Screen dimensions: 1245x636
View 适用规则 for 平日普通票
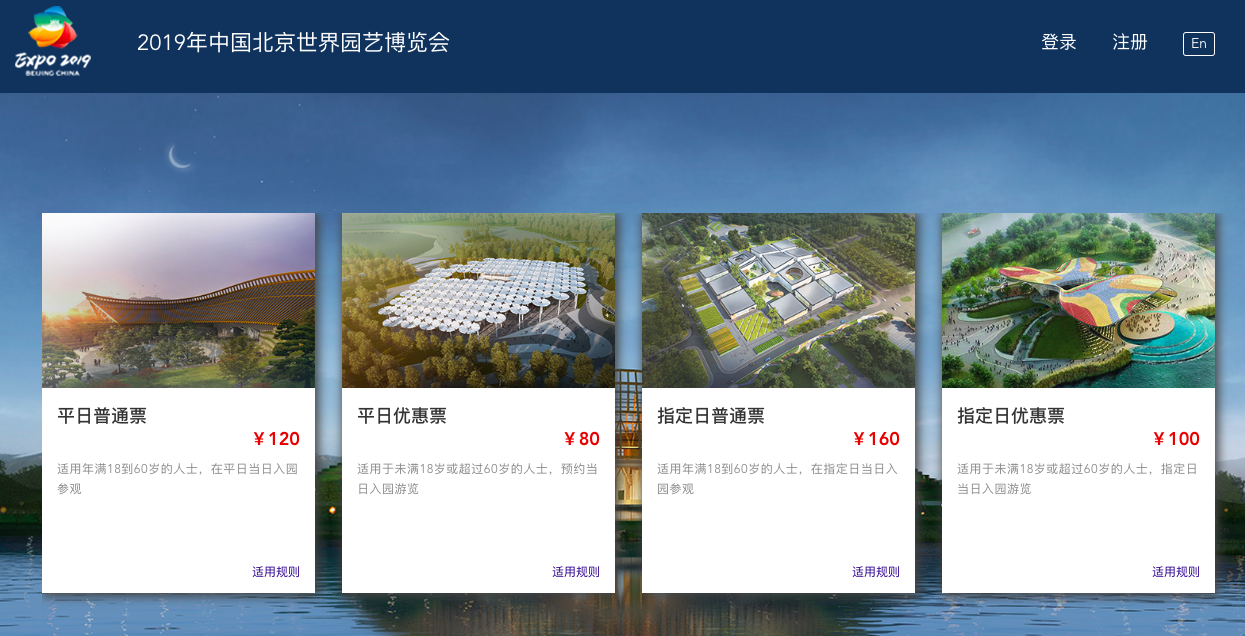[x=276, y=572]
